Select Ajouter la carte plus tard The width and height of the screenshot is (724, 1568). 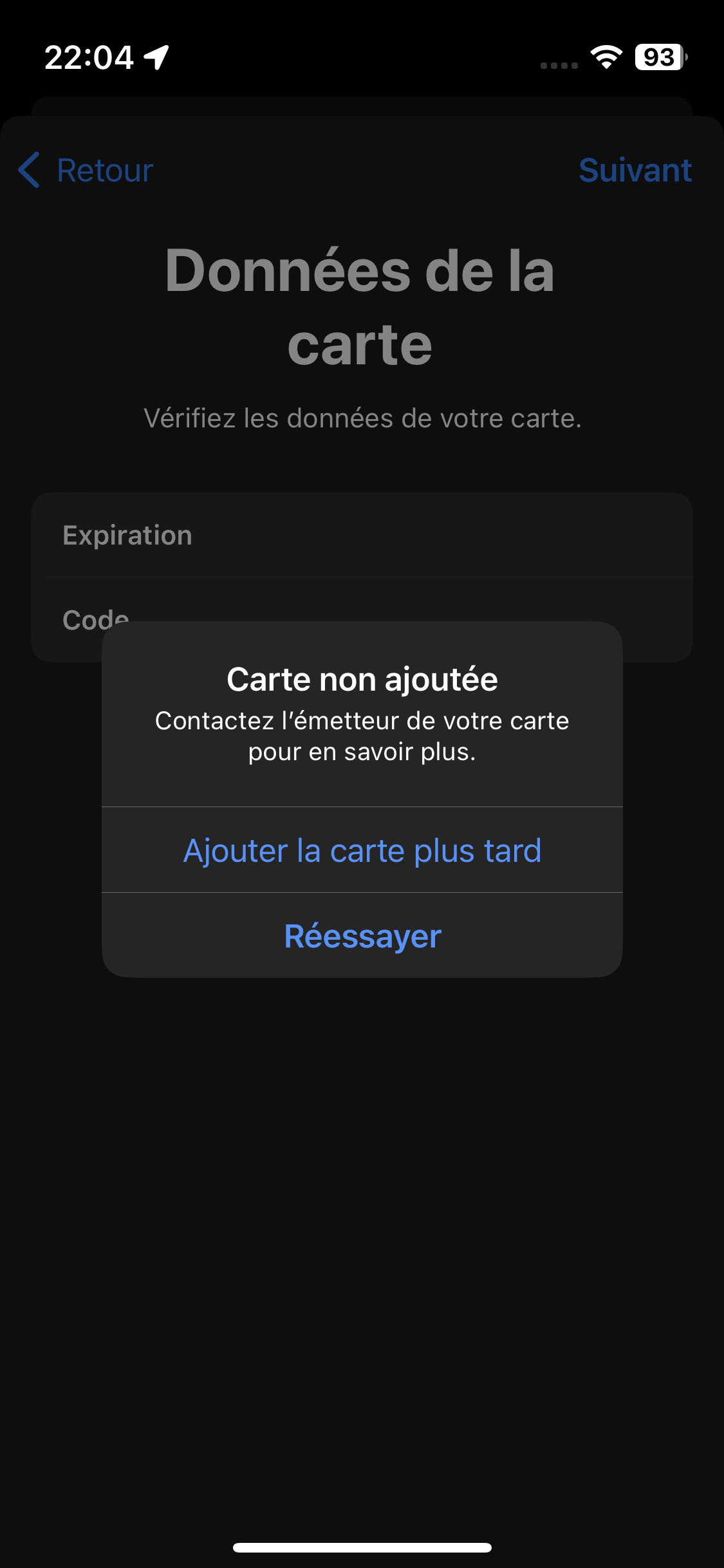click(362, 851)
